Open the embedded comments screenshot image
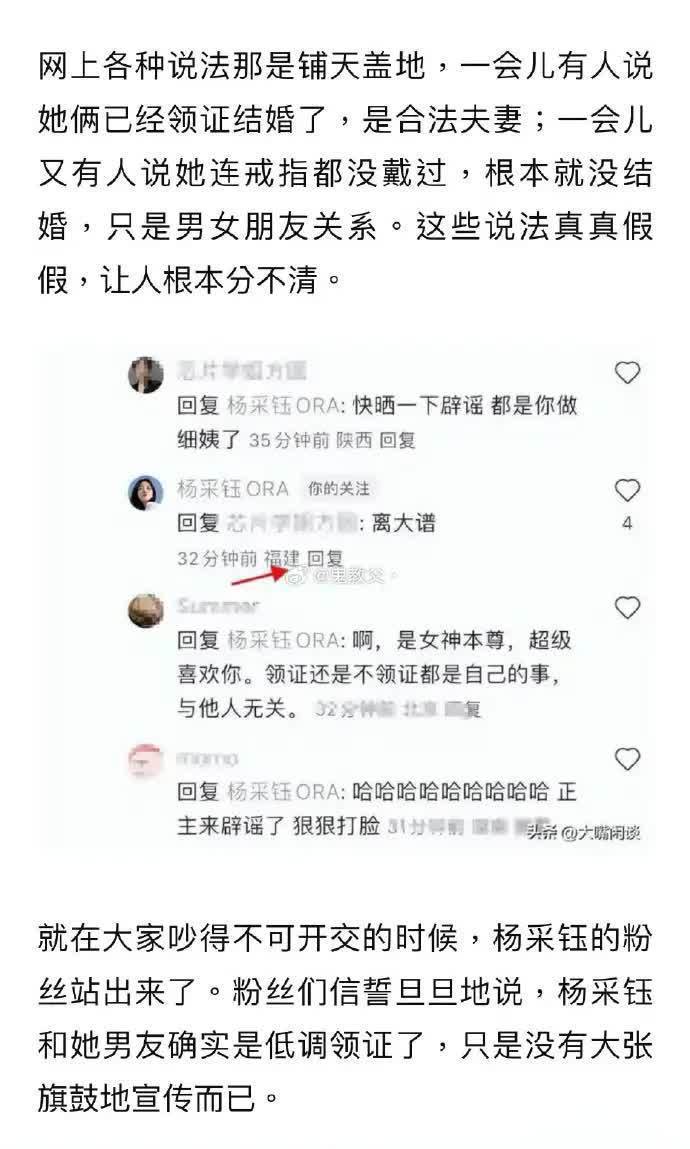 (x=345, y=600)
